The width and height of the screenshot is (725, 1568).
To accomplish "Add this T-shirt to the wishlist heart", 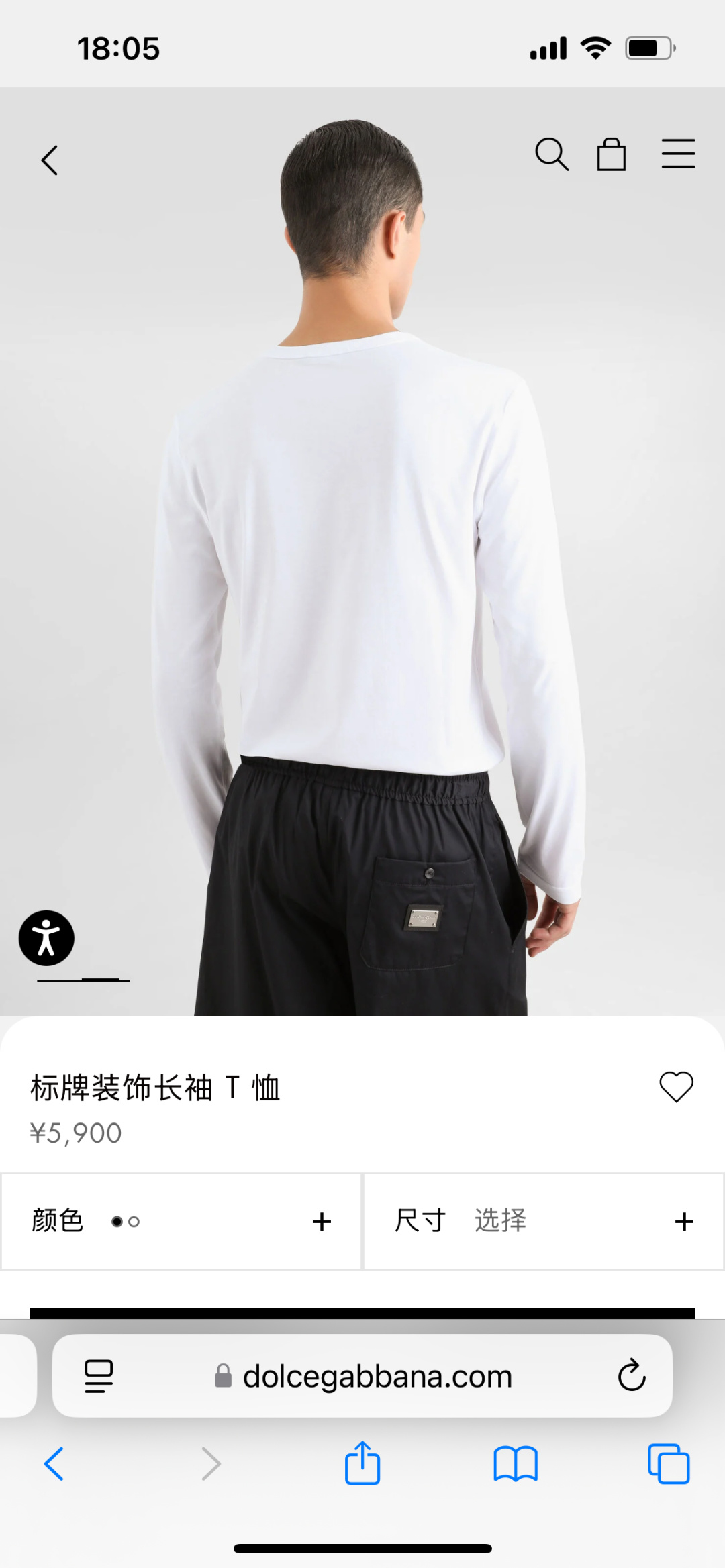I will [x=676, y=1086].
